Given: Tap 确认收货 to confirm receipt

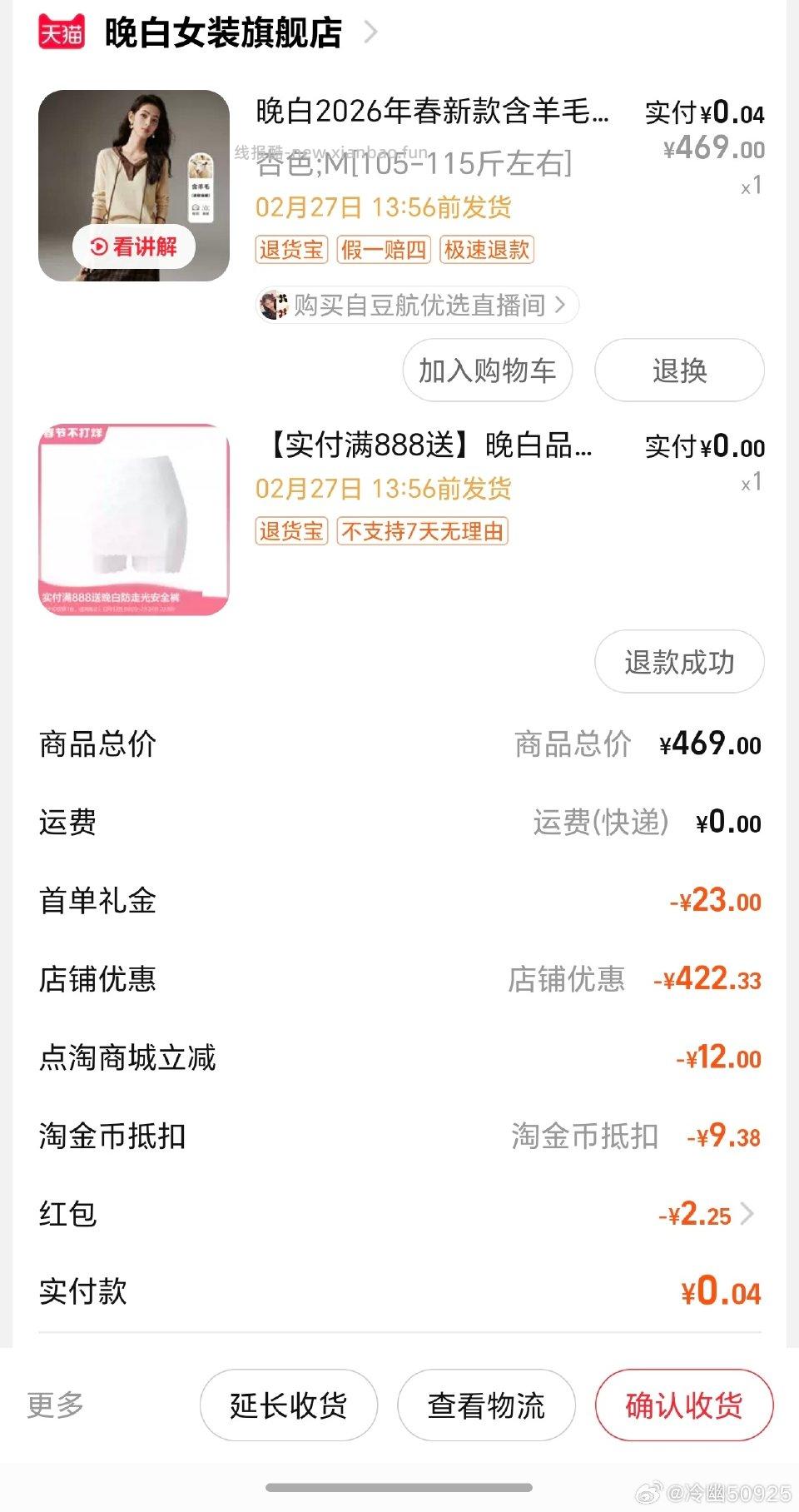Looking at the screenshot, I should coord(682,1405).
